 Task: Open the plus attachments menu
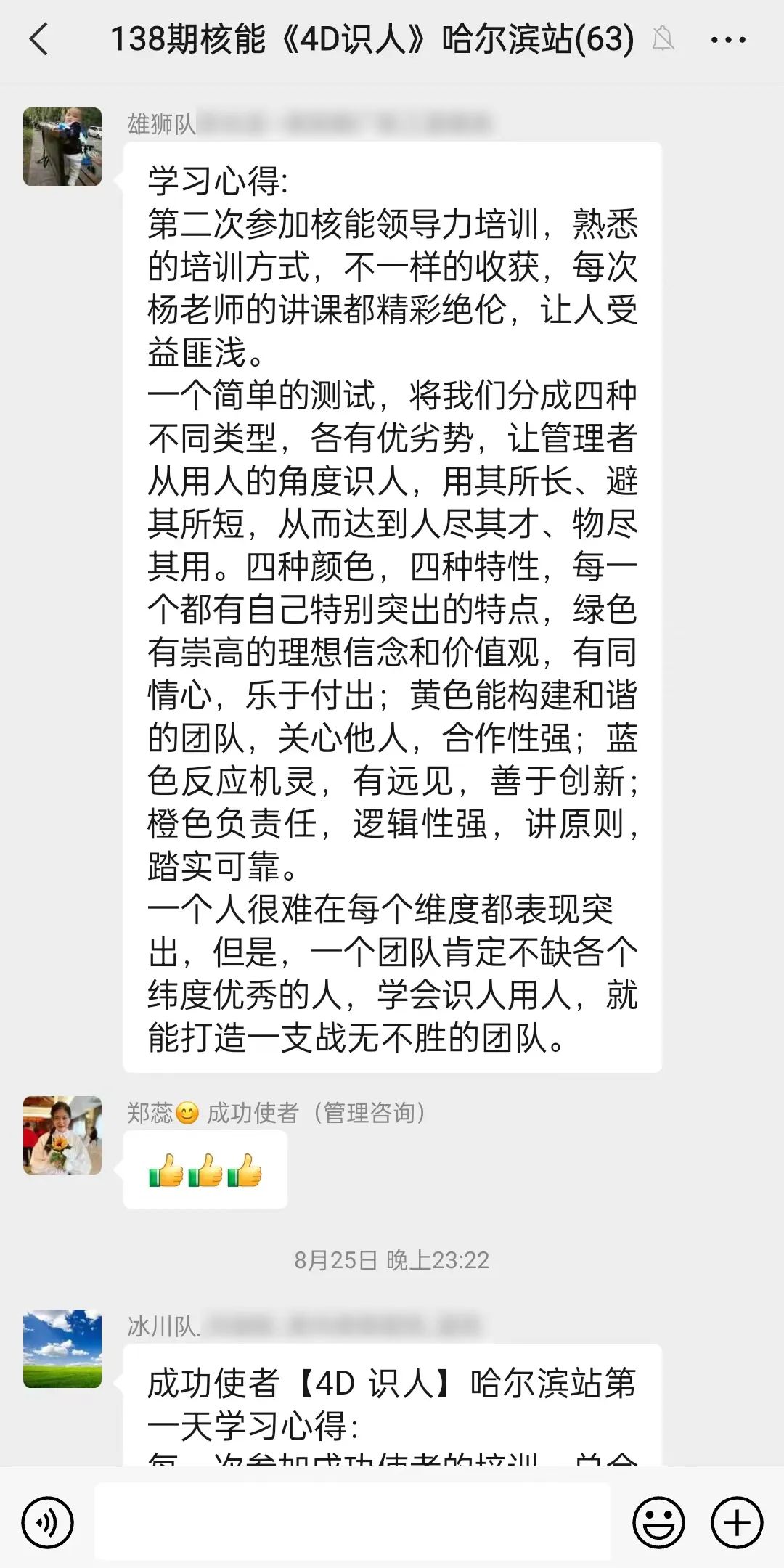pos(736,1523)
